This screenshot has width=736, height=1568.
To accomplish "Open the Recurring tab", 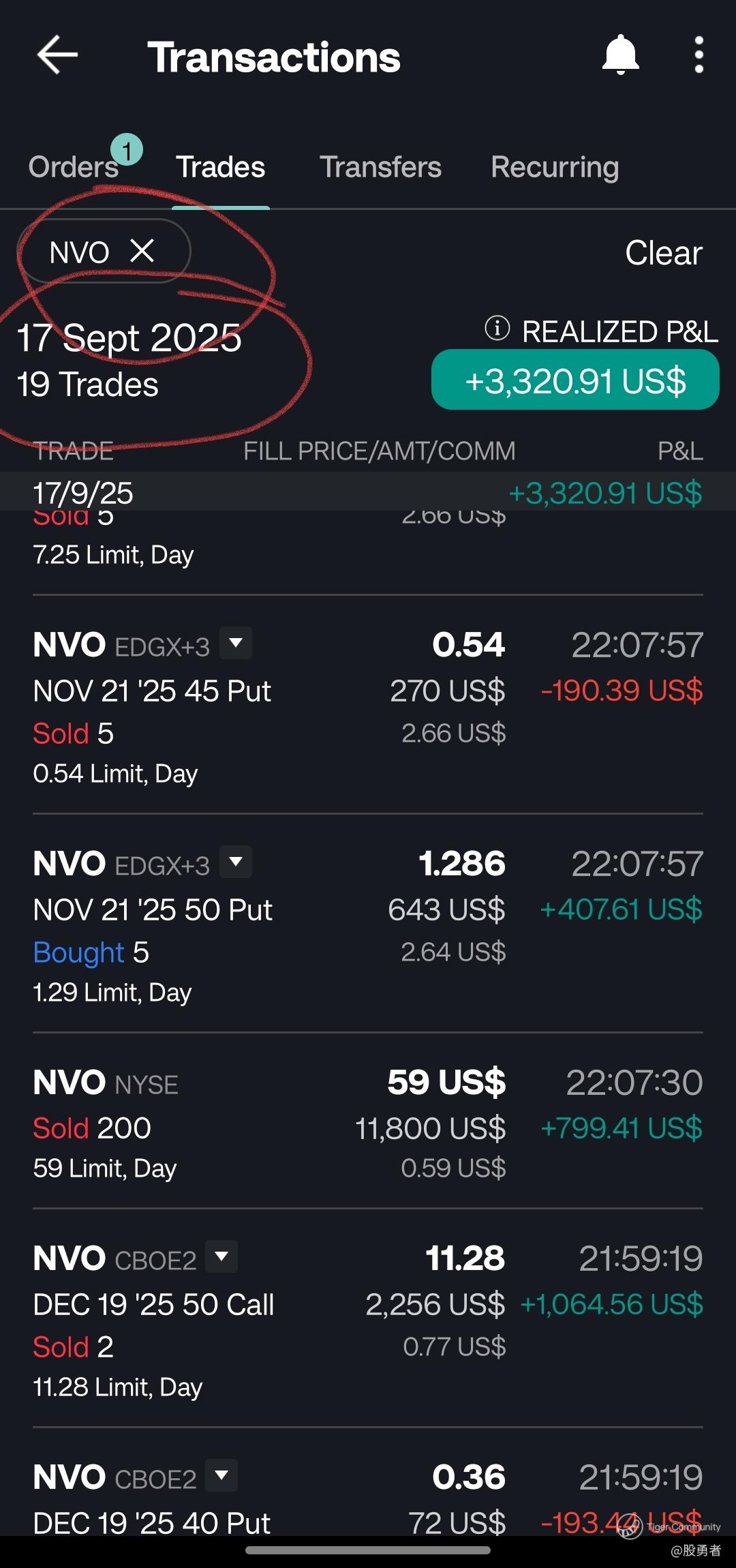I will coord(555,168).
